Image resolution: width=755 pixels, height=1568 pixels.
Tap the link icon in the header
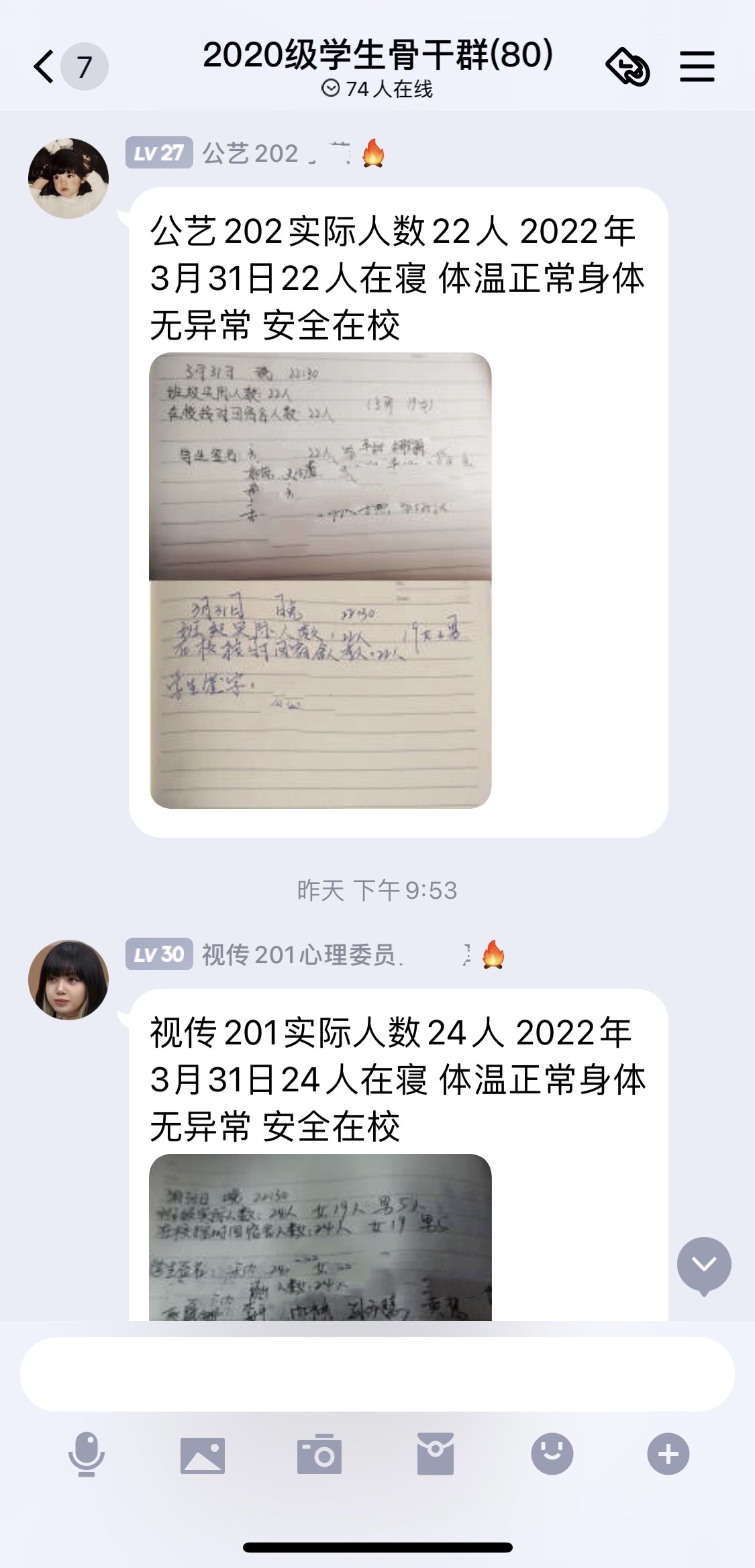pos(627,66)
